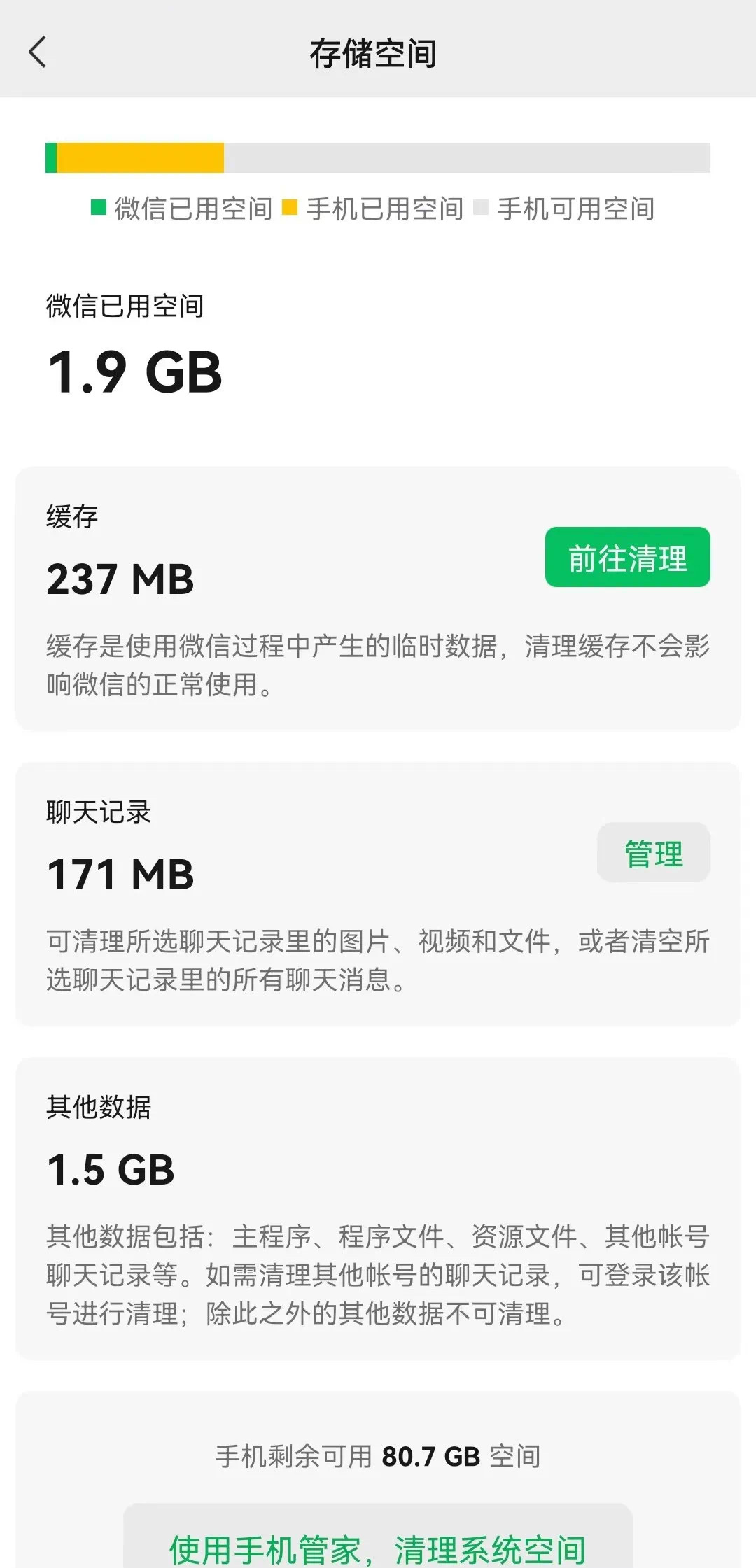Viewport: 756px width, 1568px height.
Task: Tap 前往清理 to clear the cache
Action: (627, 557)
